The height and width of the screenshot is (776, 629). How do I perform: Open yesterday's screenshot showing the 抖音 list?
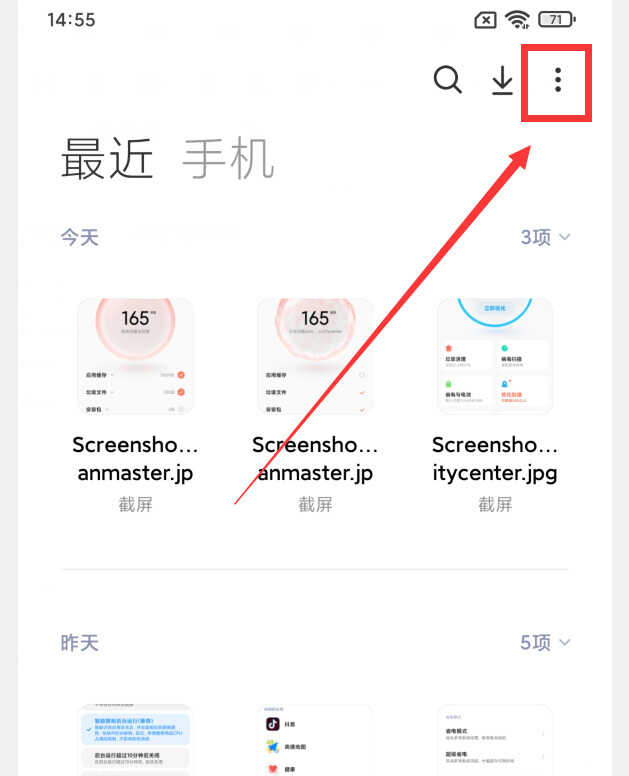[315, 740]
